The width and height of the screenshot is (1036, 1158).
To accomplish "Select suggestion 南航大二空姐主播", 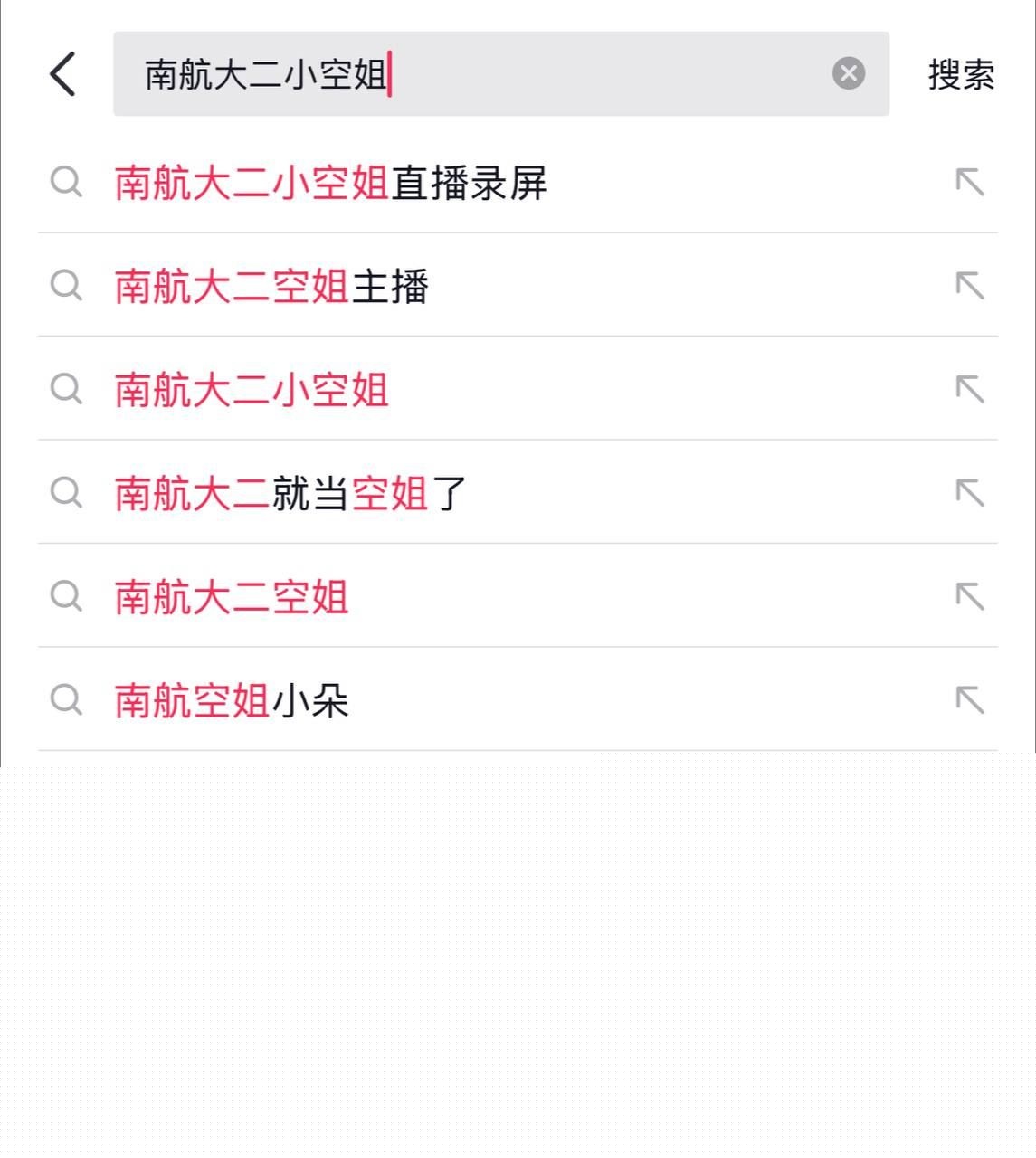I will (273, 288).
